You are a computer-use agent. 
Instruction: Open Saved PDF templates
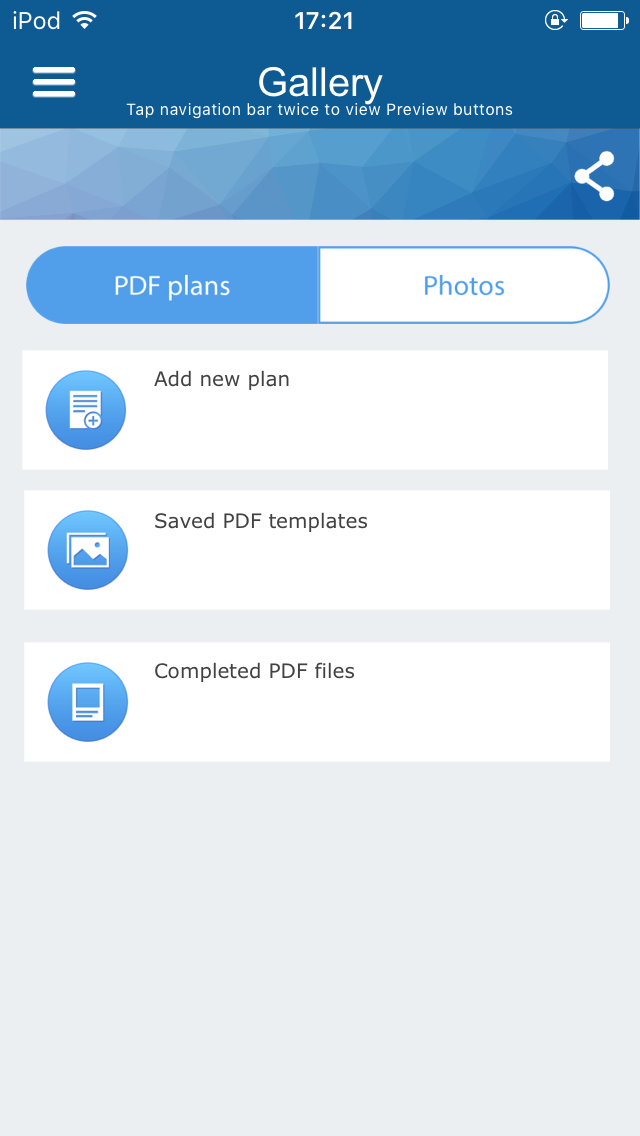(x=317, y=550)
